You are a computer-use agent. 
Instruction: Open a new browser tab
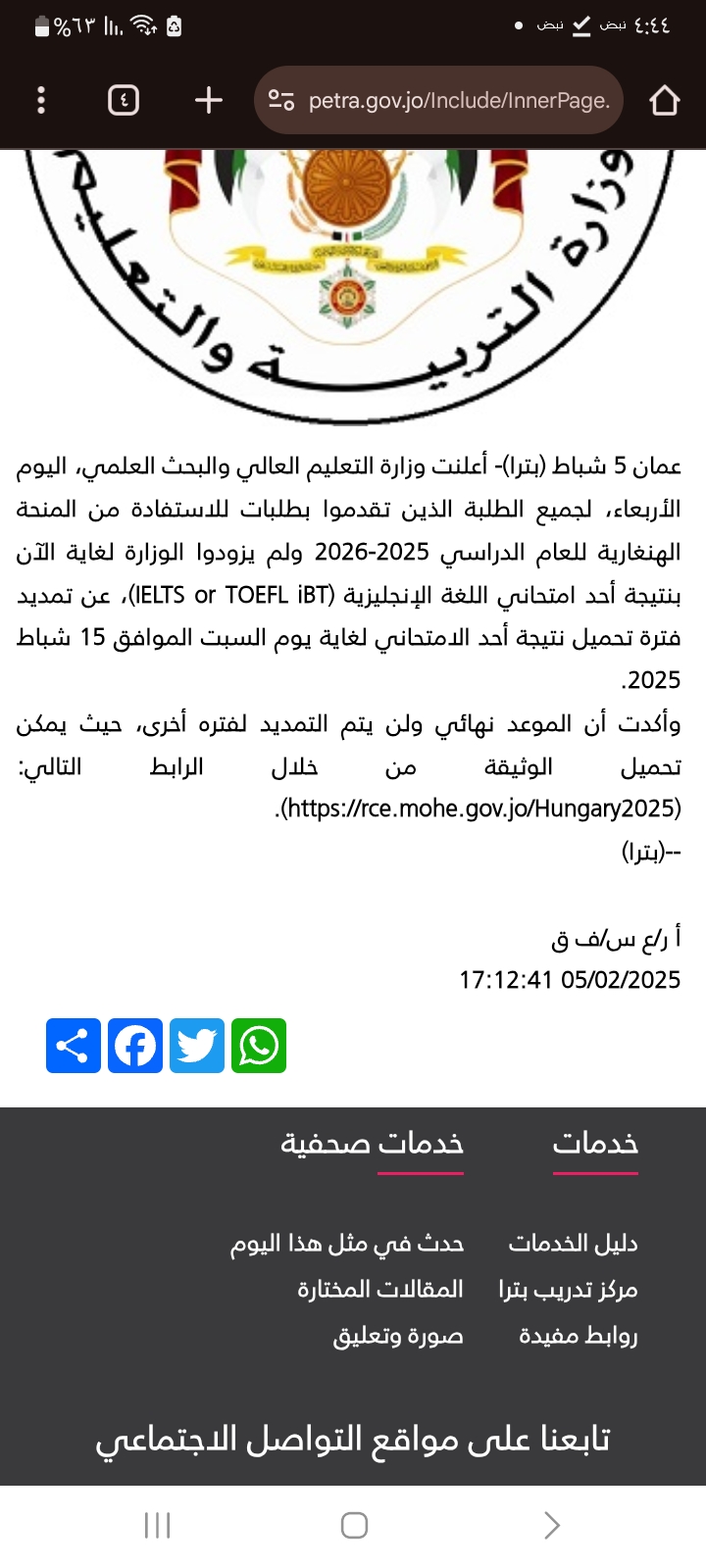coord(209,100)
